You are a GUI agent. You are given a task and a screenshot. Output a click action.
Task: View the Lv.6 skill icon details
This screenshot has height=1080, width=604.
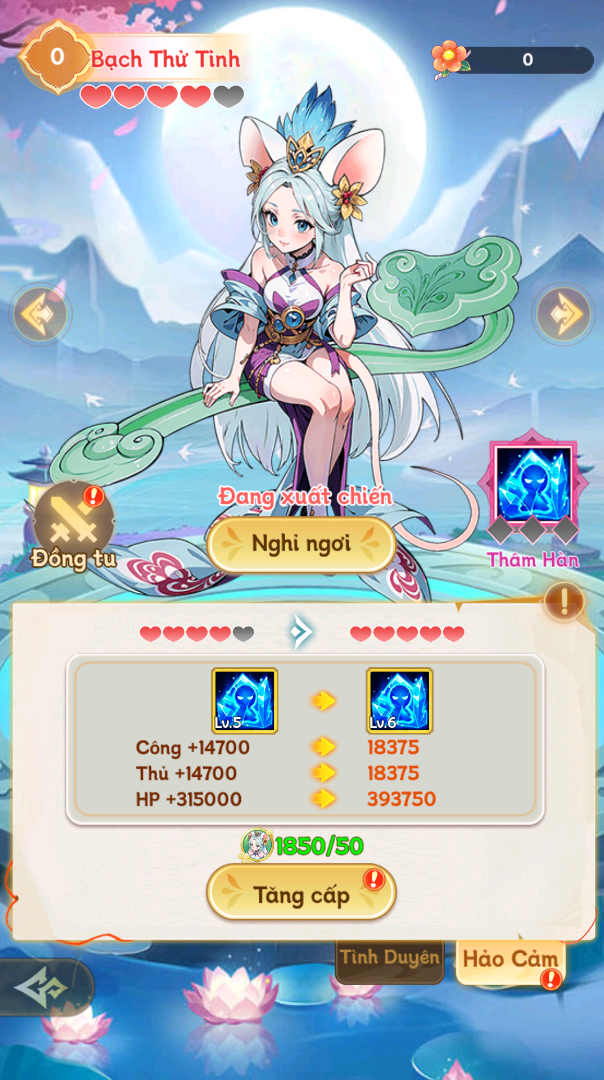click(x=400, y=701)
